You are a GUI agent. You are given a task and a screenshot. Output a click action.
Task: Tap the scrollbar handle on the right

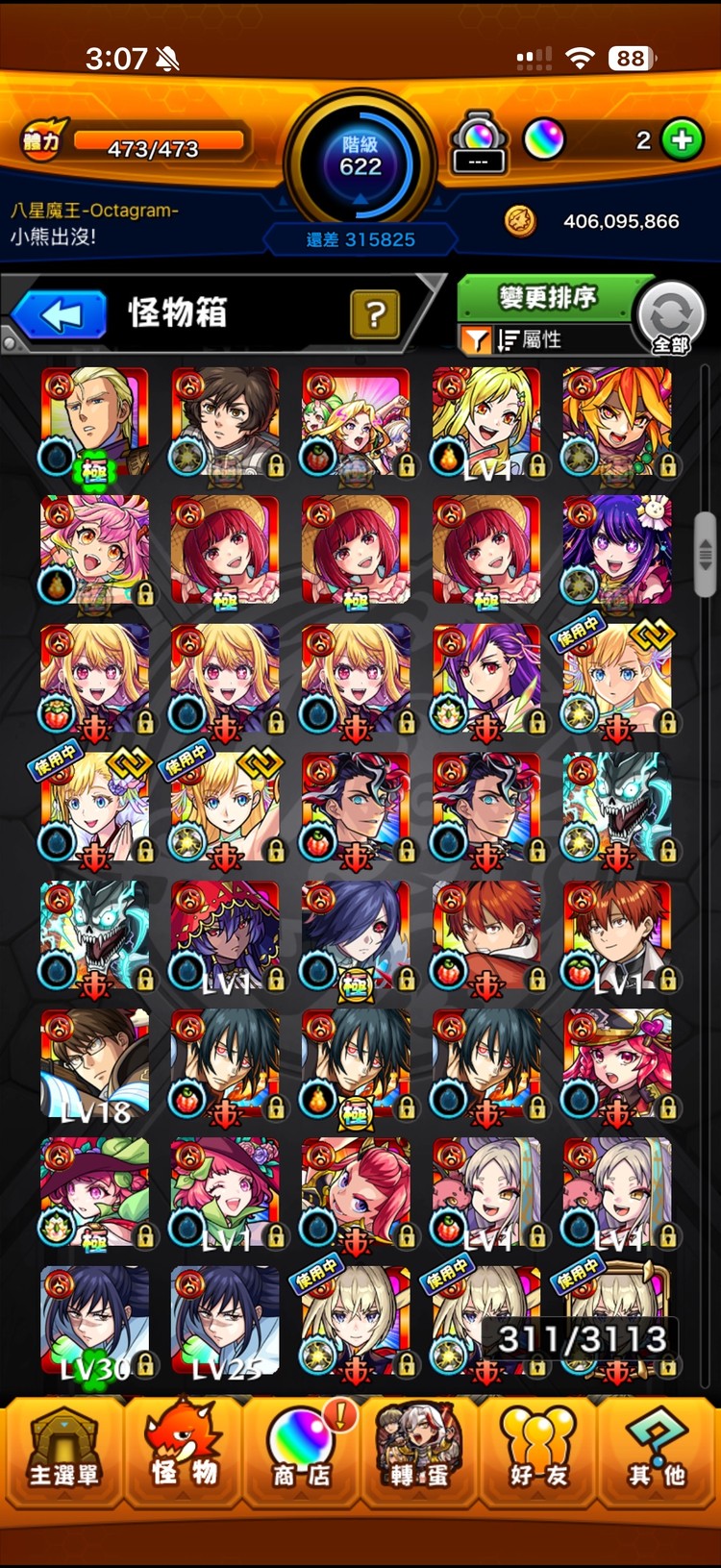705,554
